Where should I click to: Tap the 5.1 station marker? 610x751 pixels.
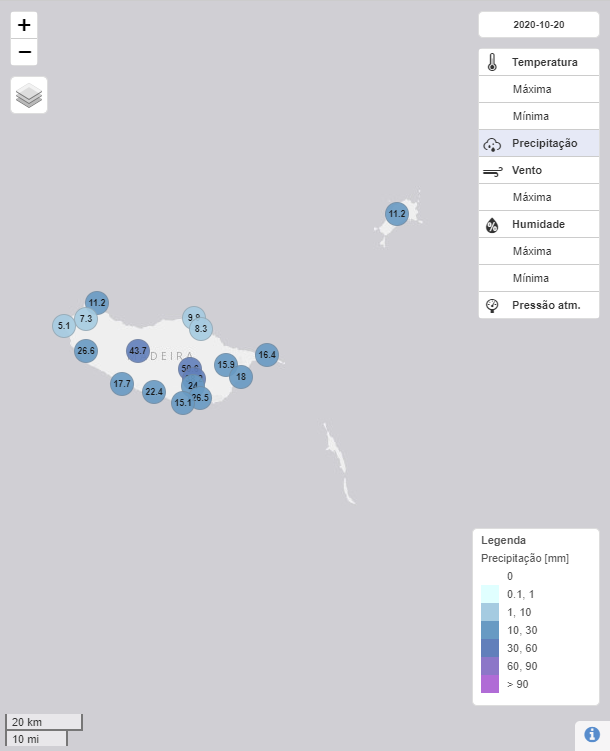point(64,325)
